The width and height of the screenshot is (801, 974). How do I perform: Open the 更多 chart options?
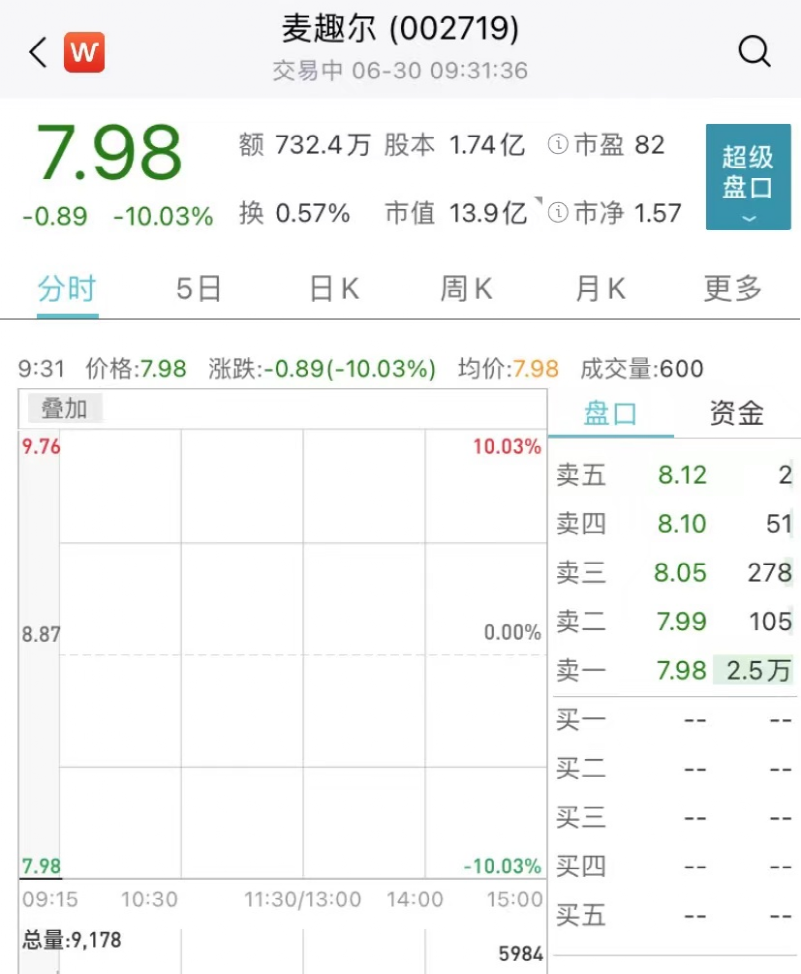[733, 289]
